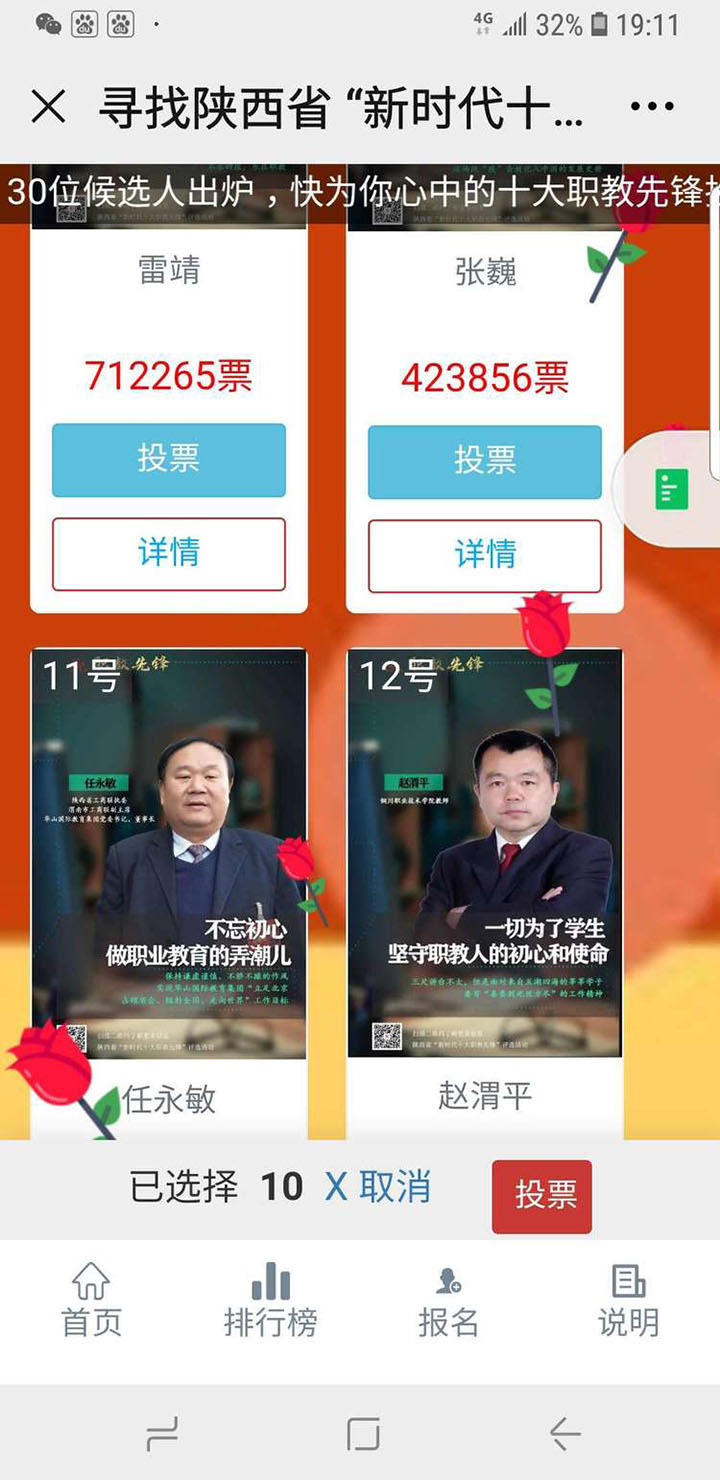Open the system recent apps button
Viewport: 720px width, 1480px height.
click(x=162, y=1434)
